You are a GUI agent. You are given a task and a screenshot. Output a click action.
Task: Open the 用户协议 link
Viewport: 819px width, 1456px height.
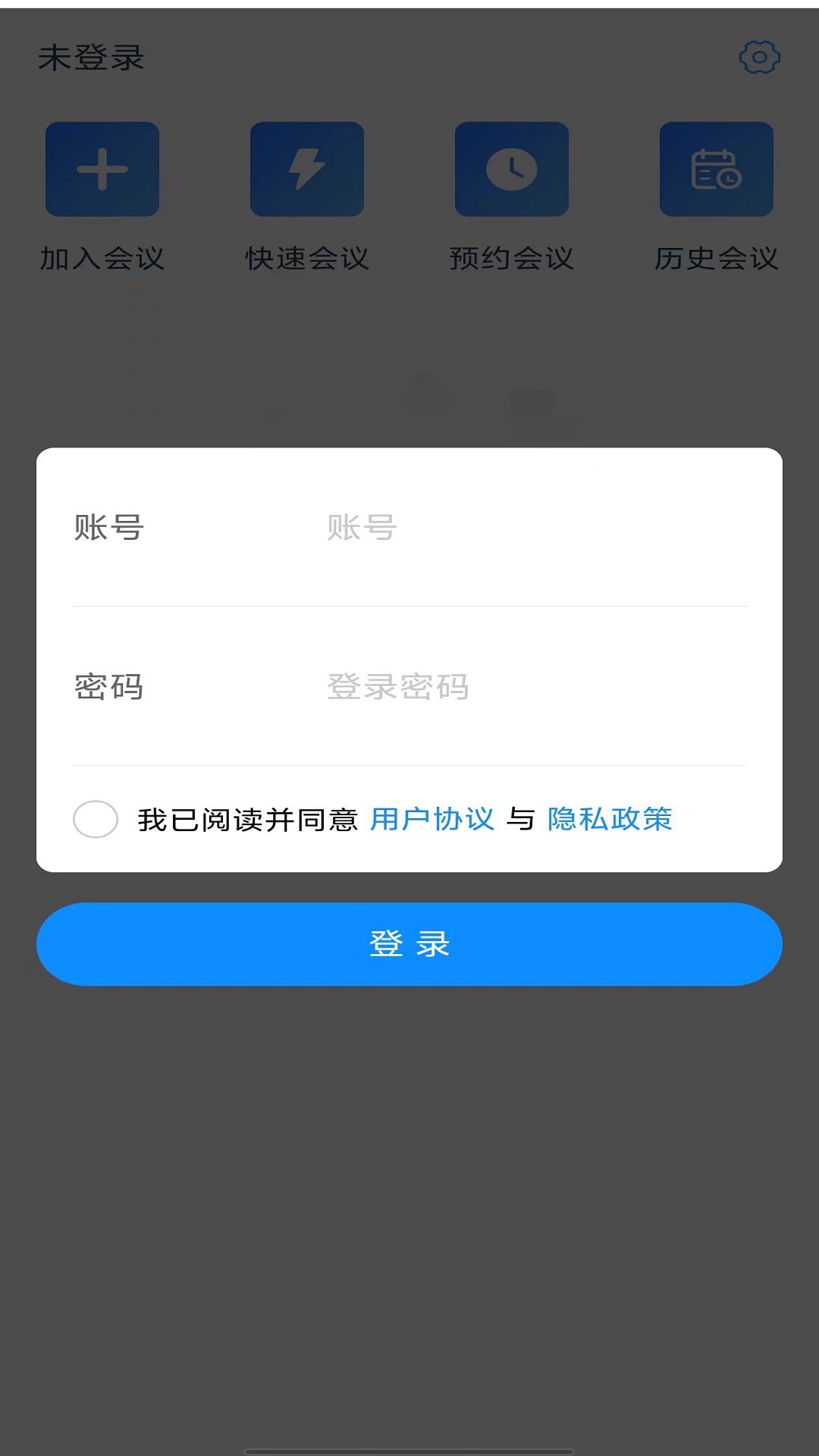click(x=432, y=819)
